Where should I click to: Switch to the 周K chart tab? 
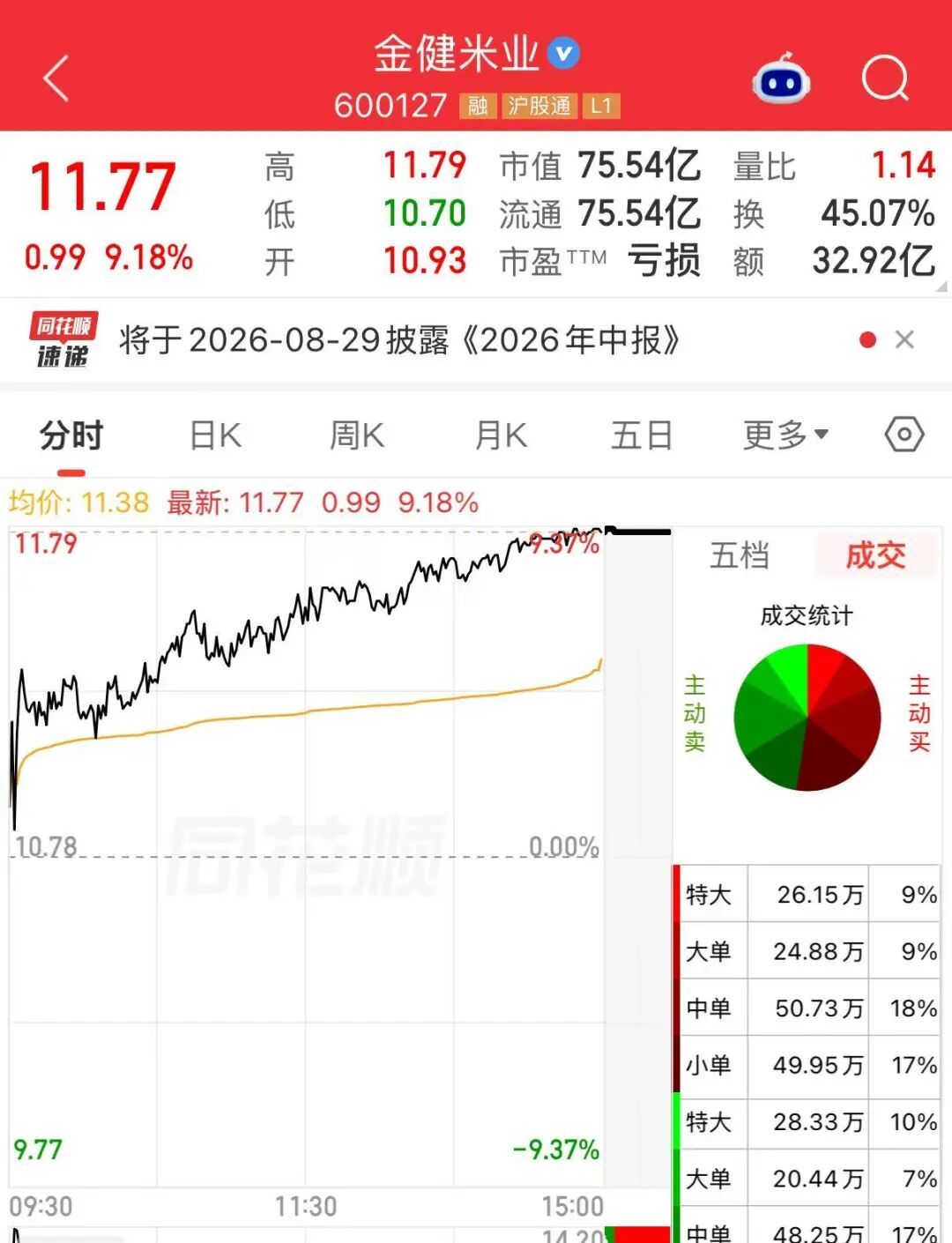(x=357, y=435)
